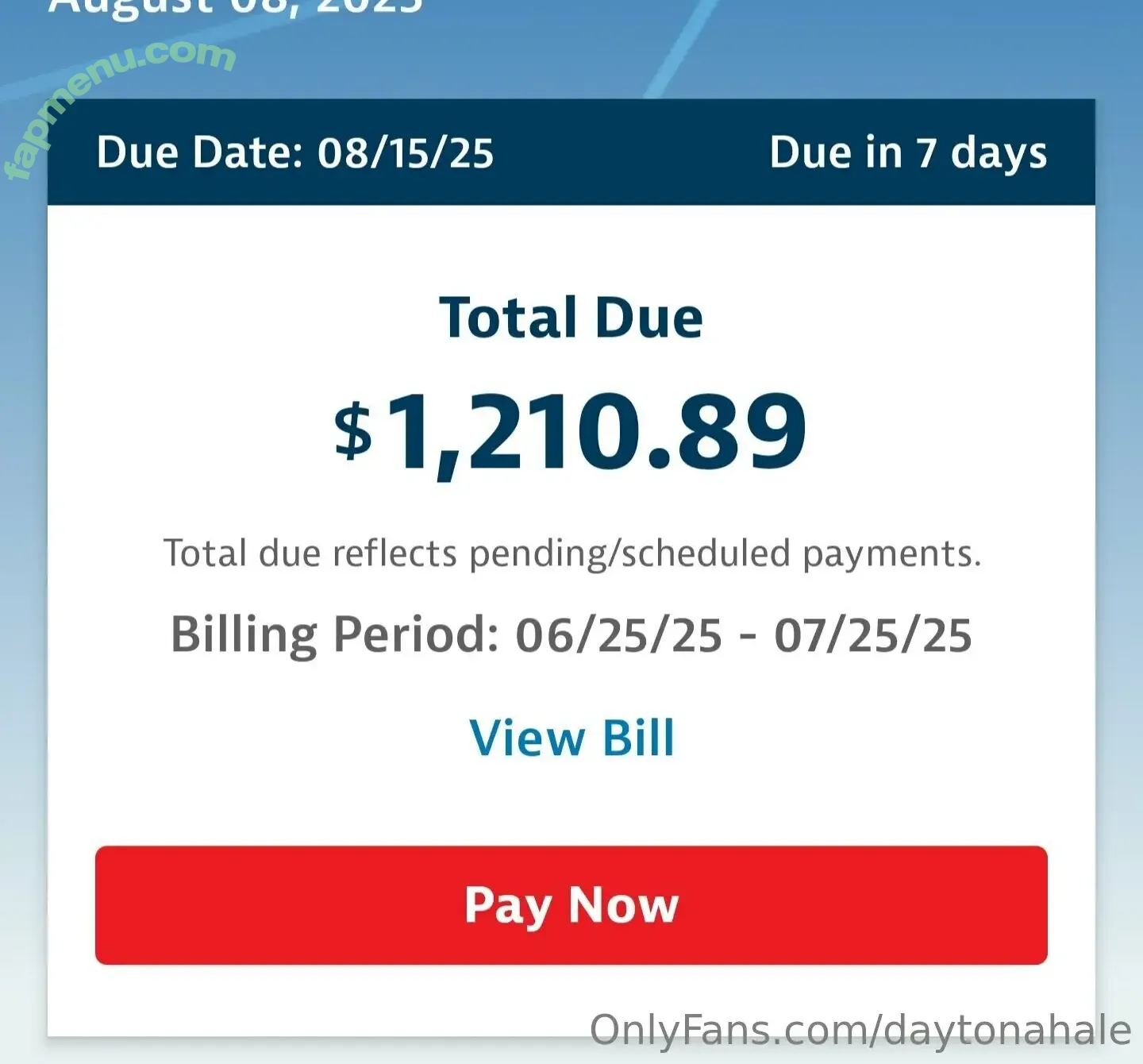Tap the red Pay Now button

(571, 905)
